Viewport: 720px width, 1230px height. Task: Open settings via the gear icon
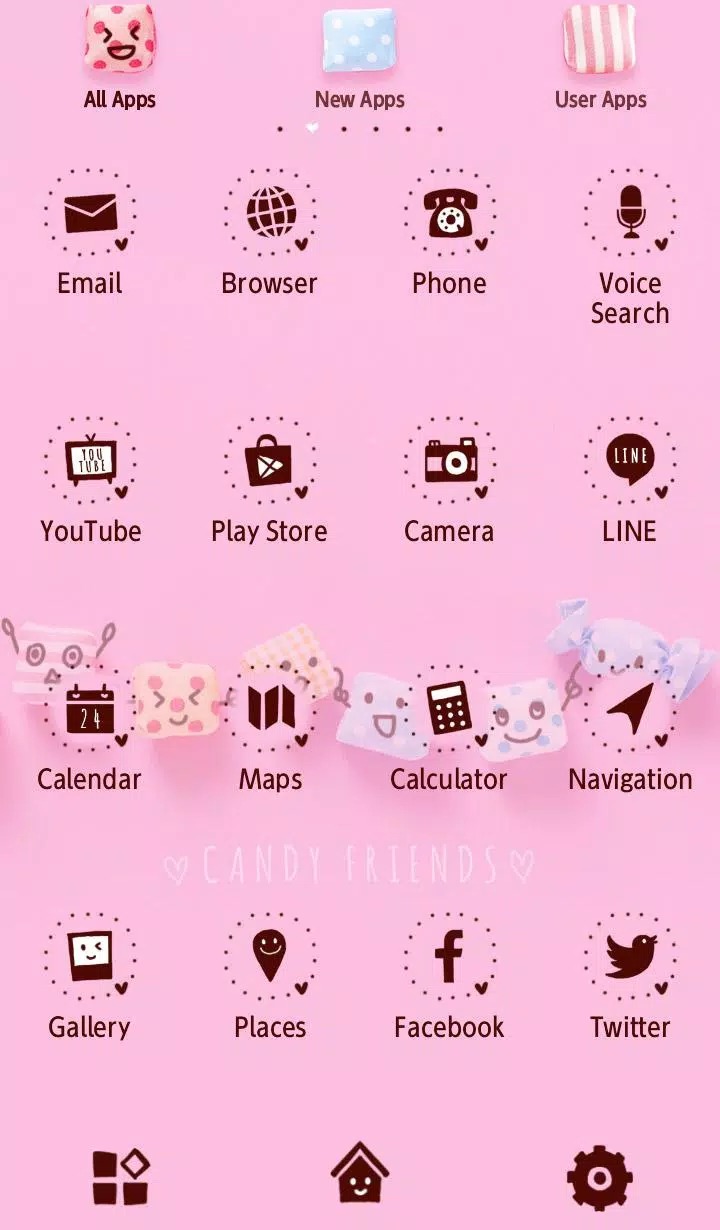pos(600,1177)
